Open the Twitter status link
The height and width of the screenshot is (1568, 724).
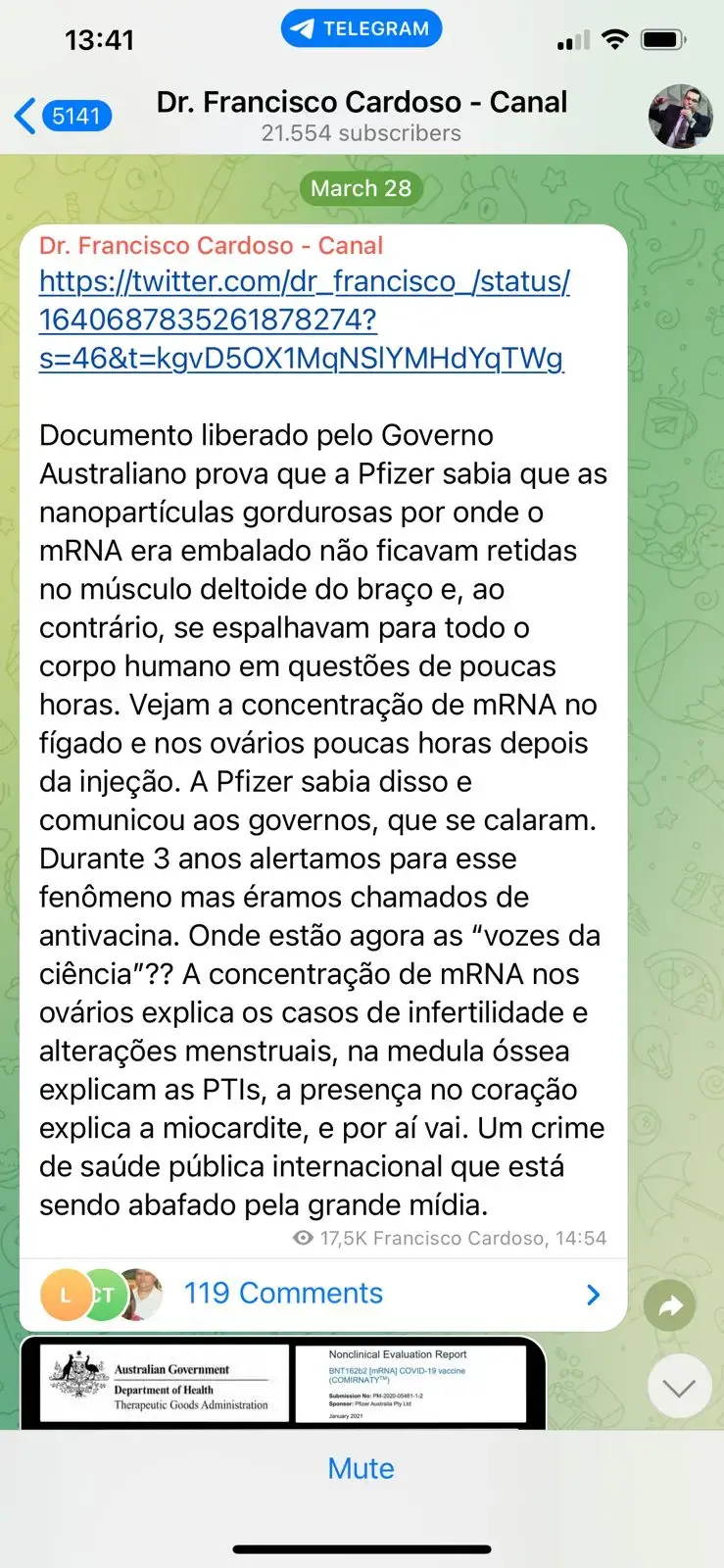click(304, 319)
